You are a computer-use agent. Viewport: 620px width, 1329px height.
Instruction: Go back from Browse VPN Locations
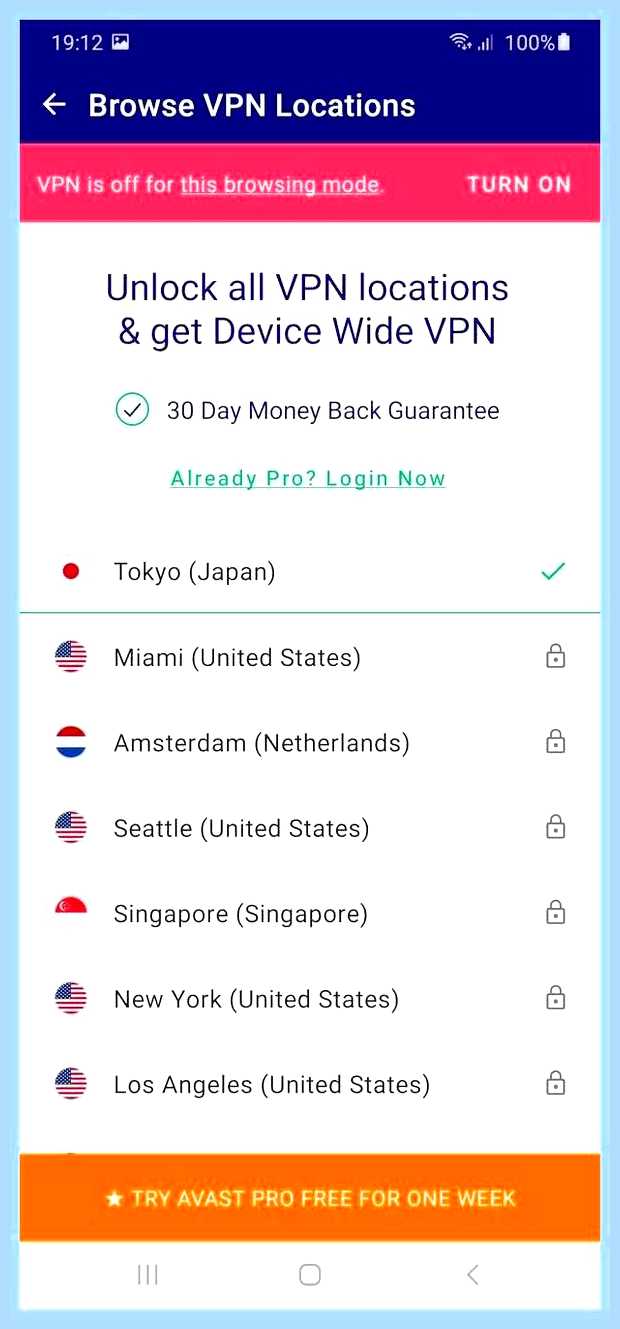point(54,105)
